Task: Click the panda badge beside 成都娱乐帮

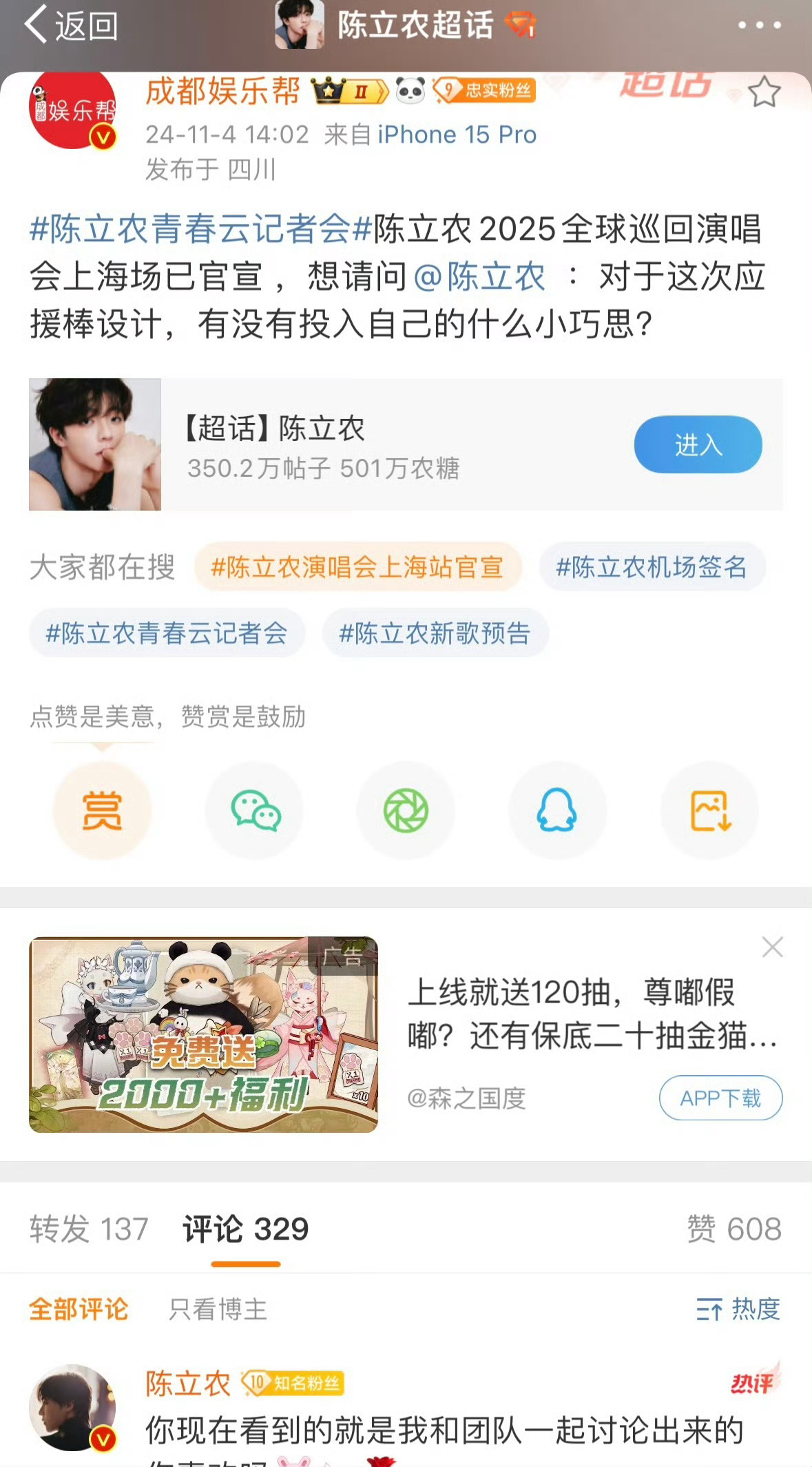Action: (411, 90)
